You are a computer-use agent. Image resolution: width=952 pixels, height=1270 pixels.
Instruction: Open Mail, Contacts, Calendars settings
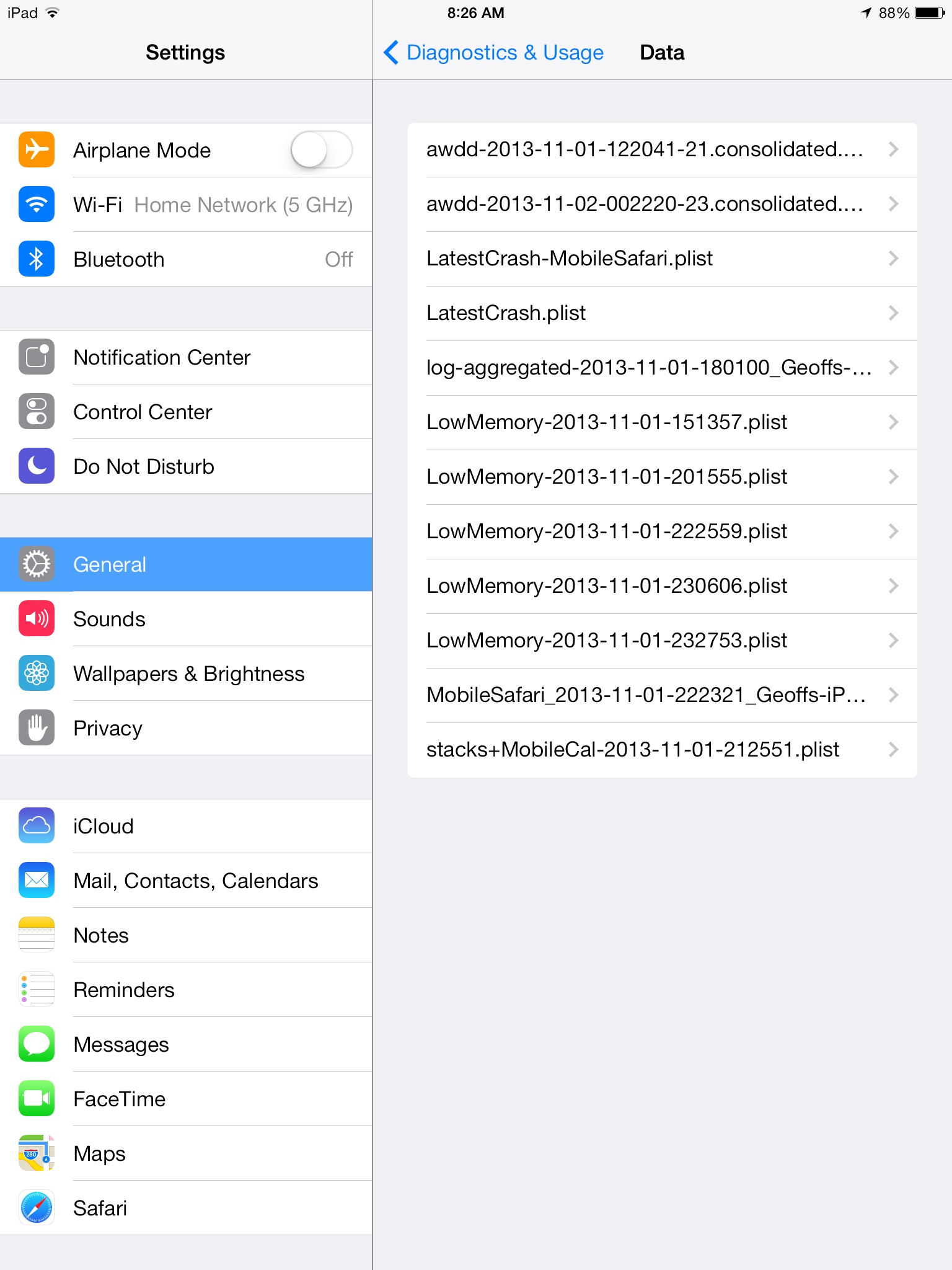186,881
